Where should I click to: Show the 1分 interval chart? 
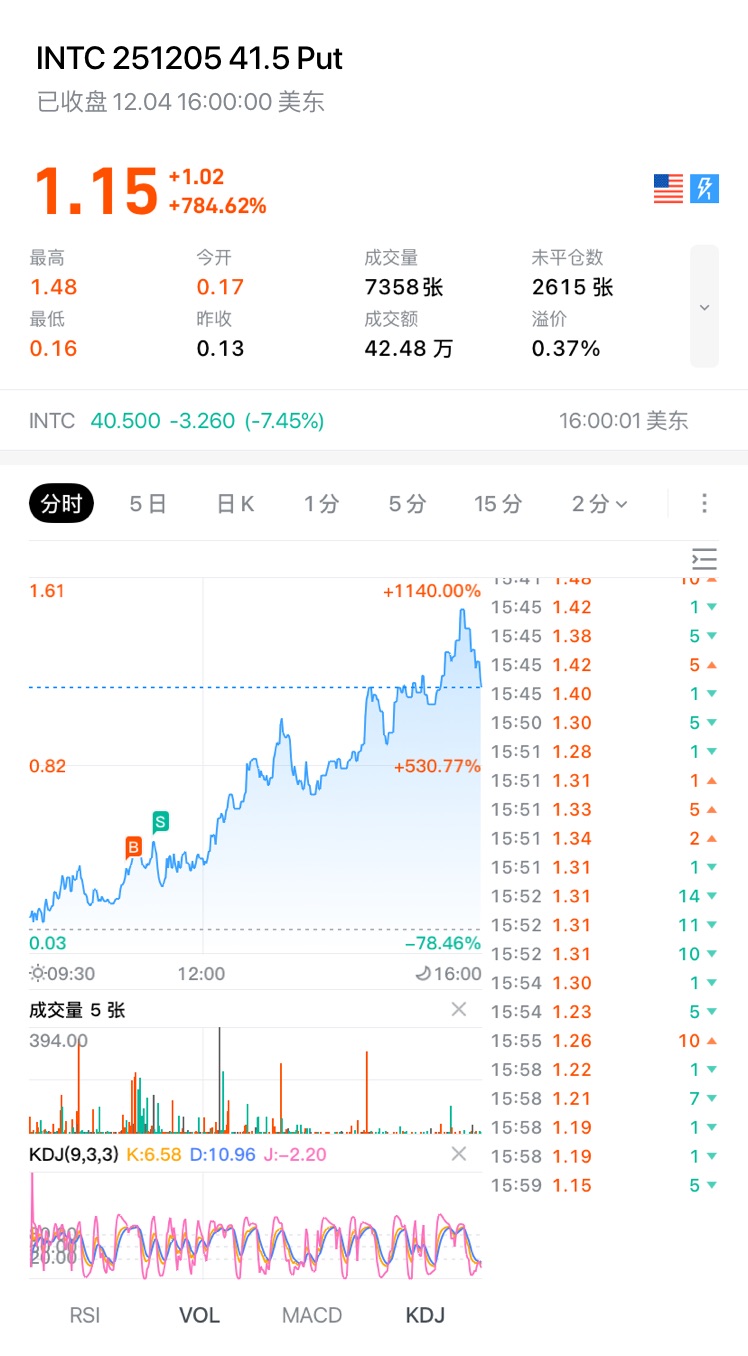point(321,504)
